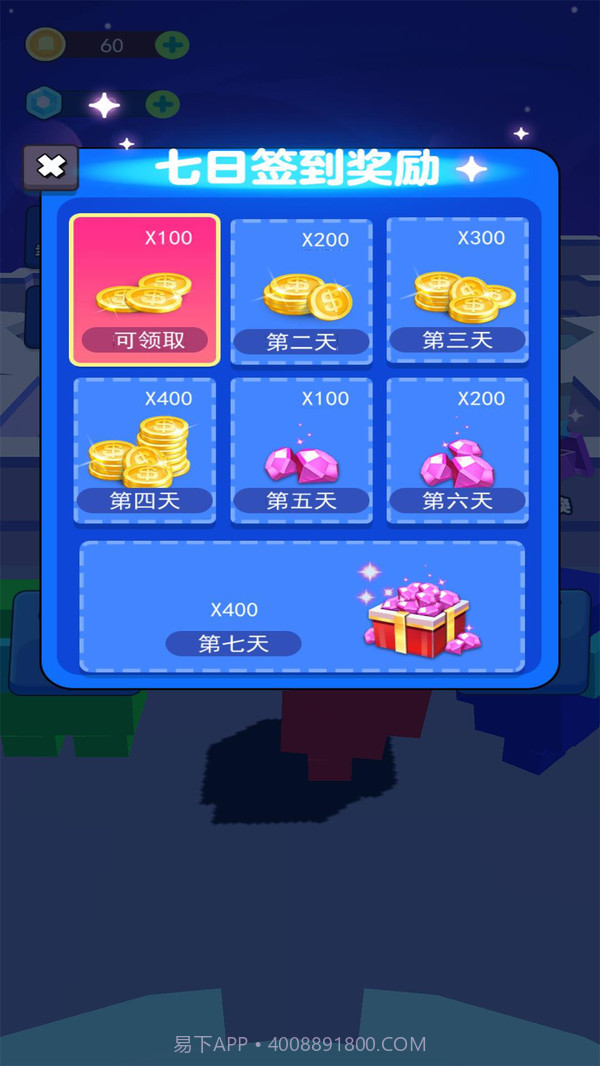Close the seven-day sign-in reward dialog
The width and height of the screenshot is (600, 1066).
(50, 166)
